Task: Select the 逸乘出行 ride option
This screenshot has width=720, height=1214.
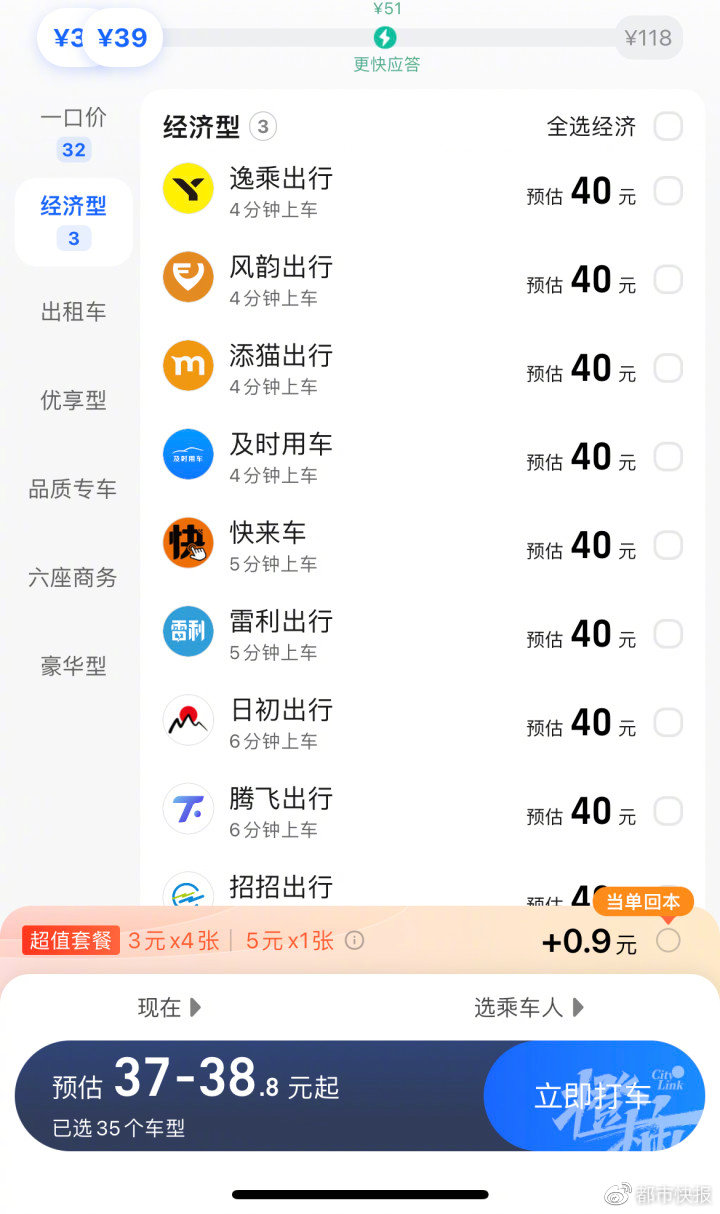Action: tap(668, 191)
